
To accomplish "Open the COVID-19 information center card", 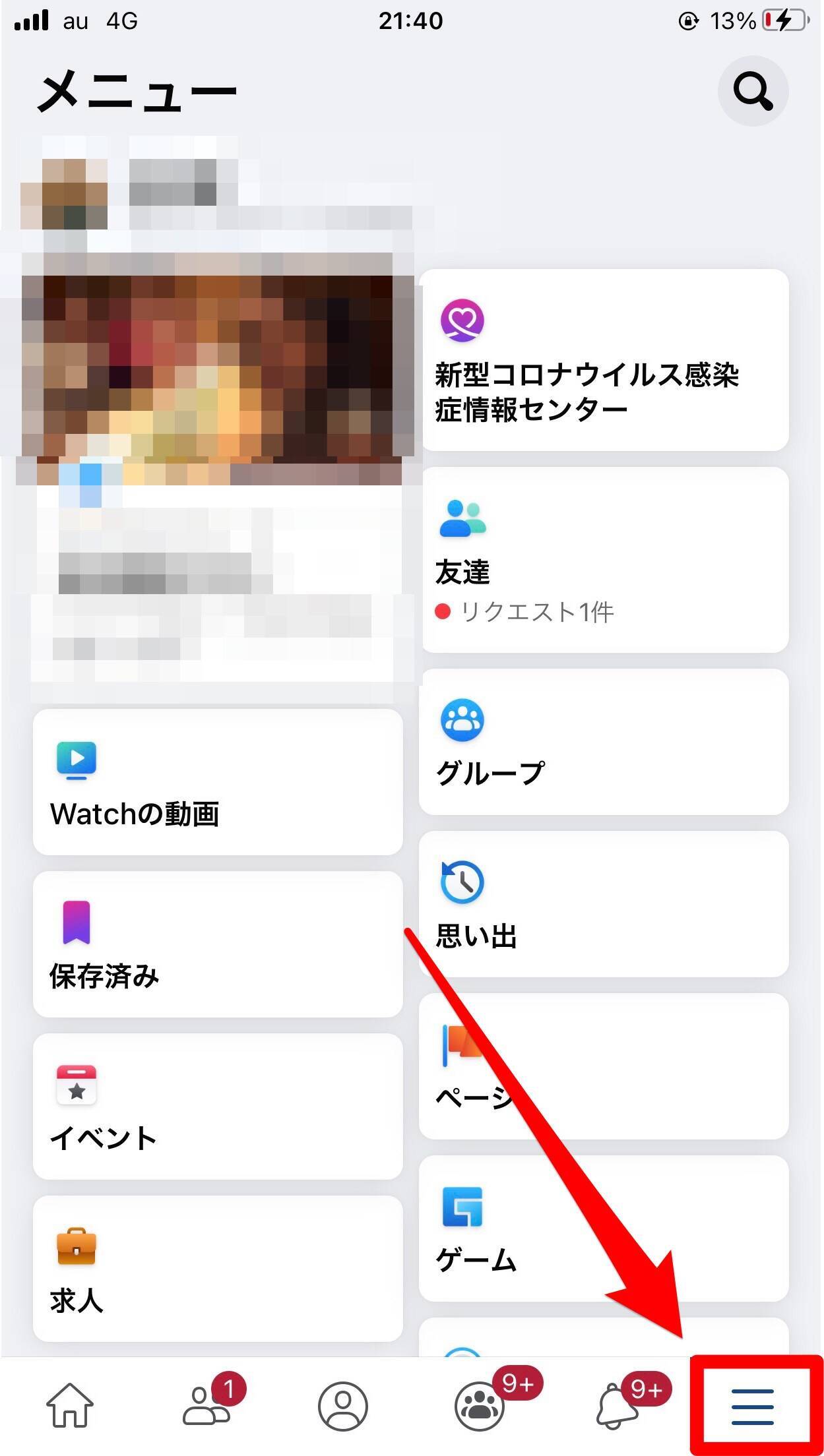I will (604, 360).
